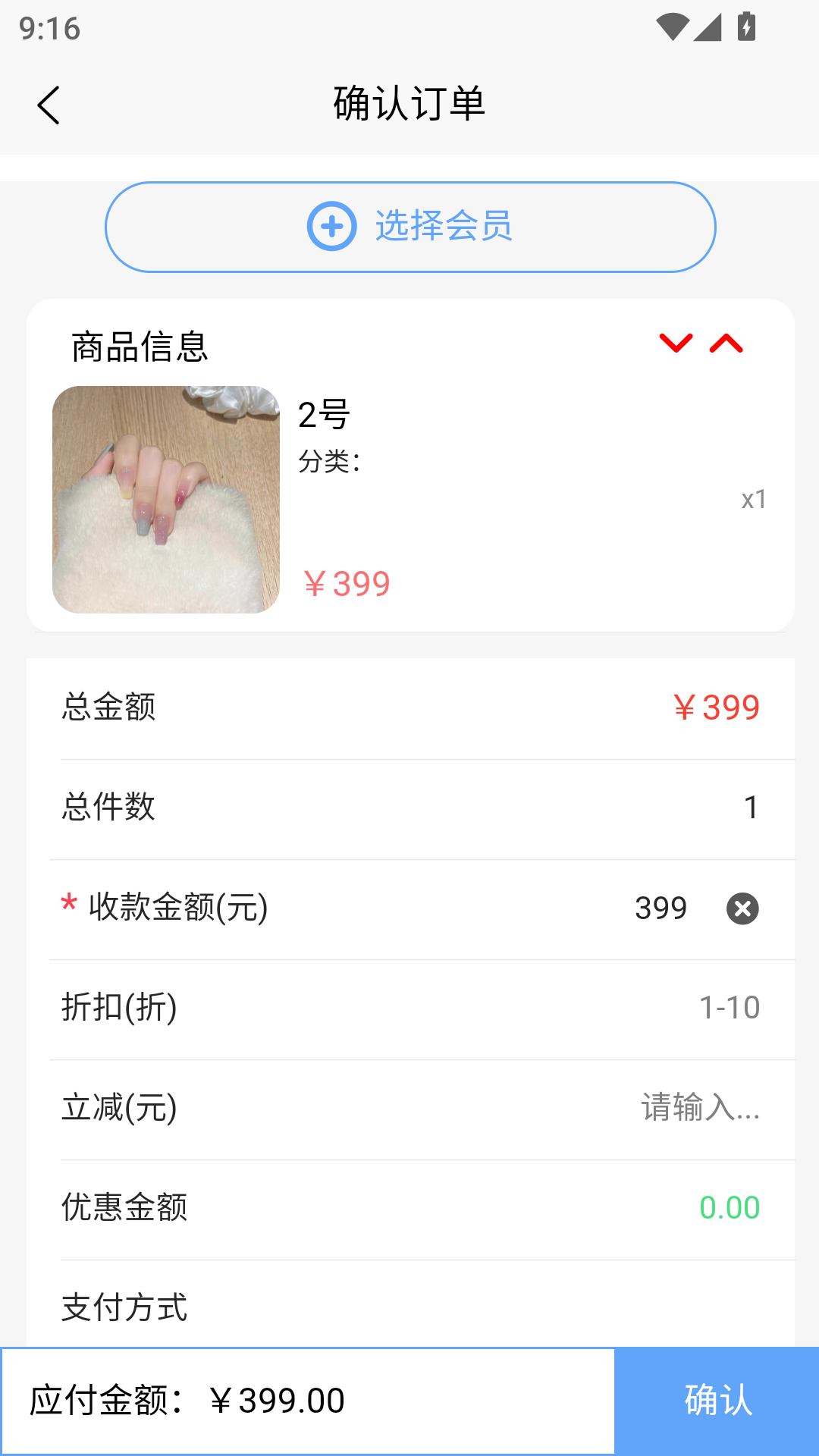
Task: Tap the red down chevron in 商品信息
Action: click(x=676, y=344)
